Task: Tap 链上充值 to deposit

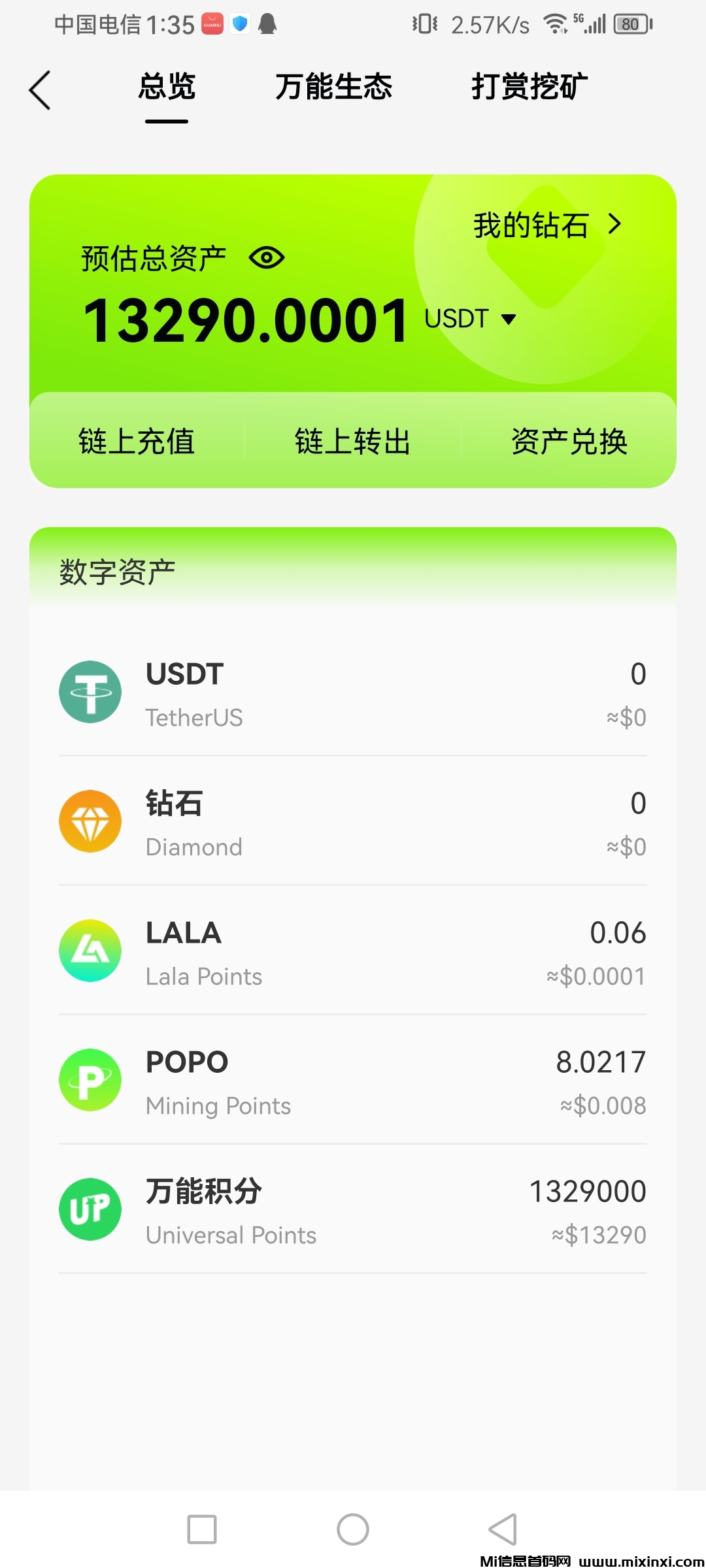Action: coord(137,441)
